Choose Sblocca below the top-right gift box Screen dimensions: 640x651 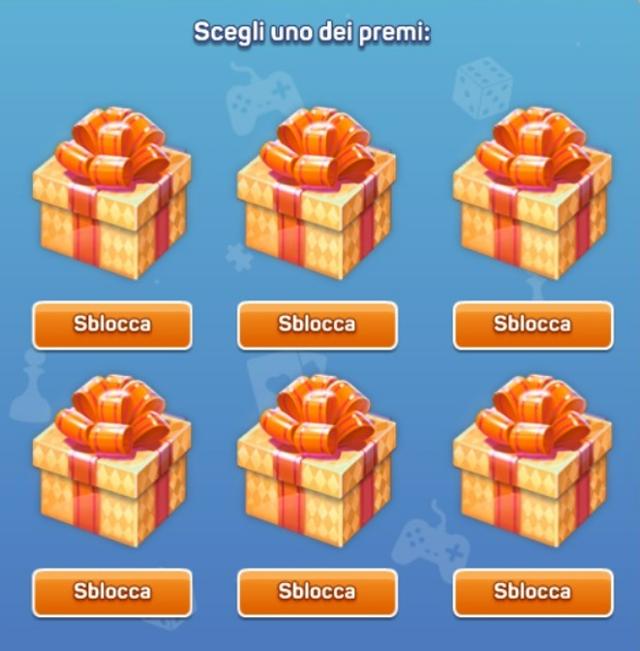532,325
